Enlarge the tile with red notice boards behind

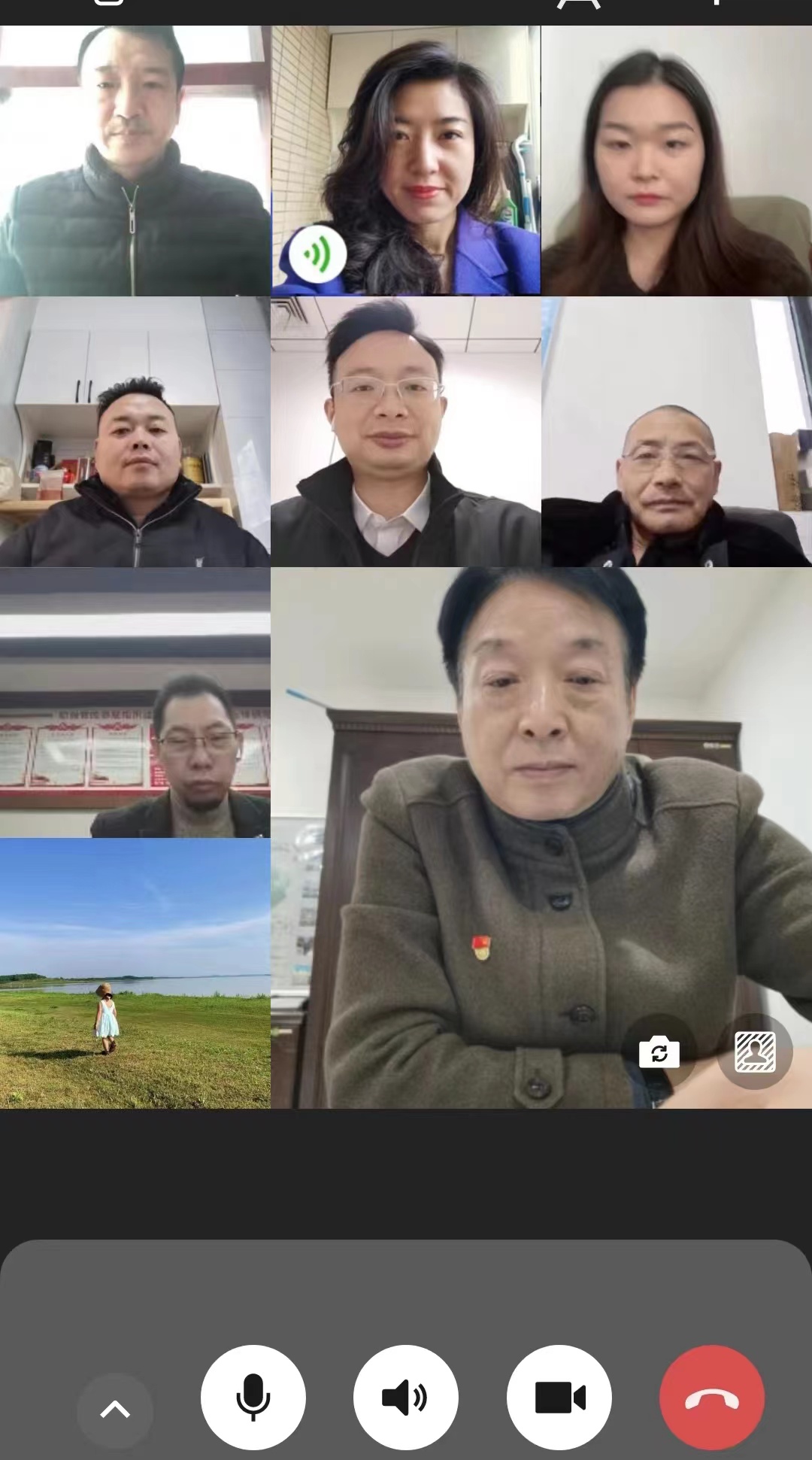point(135,702)
